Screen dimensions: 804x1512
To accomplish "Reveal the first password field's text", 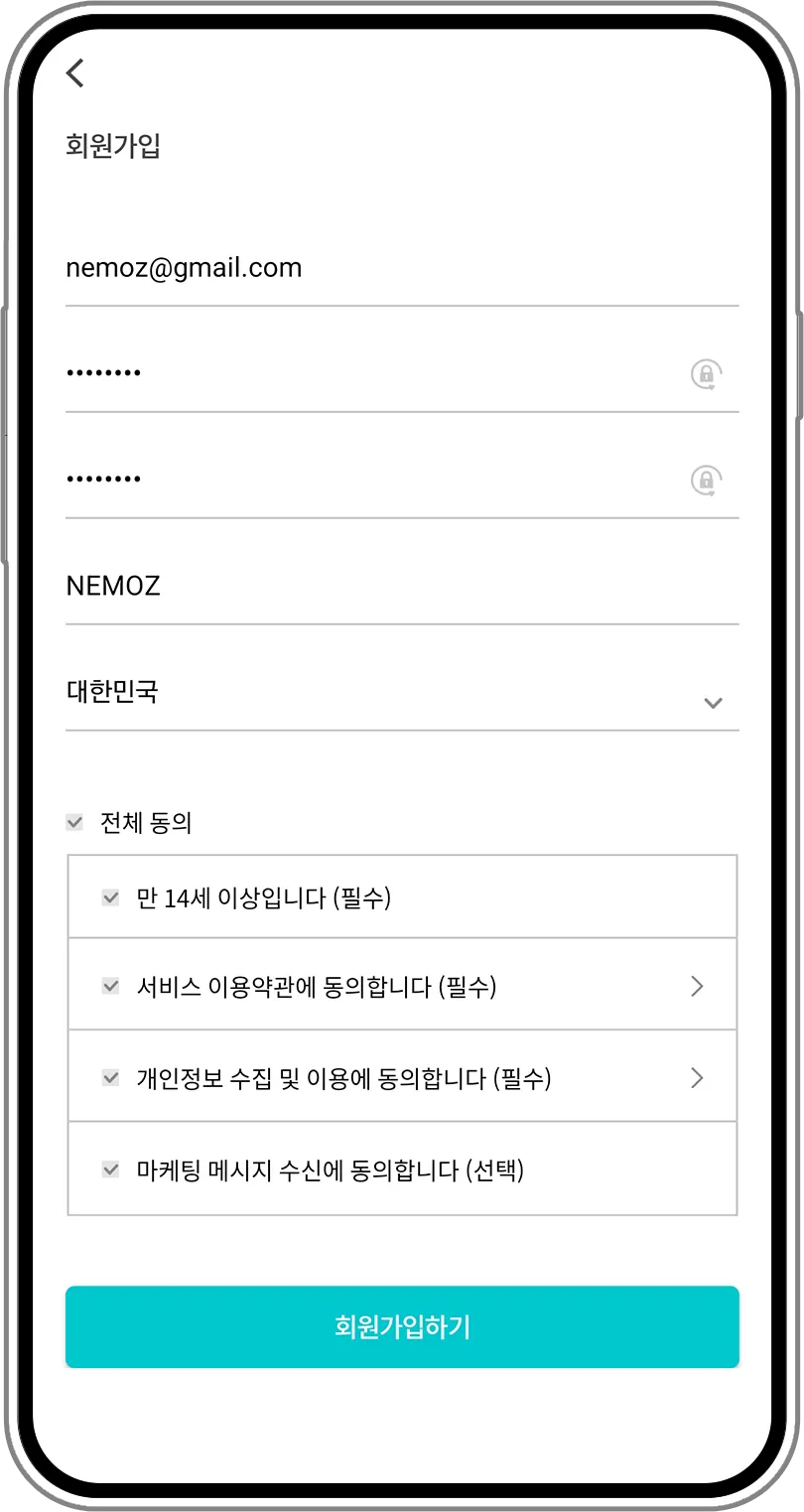I will pyautogui.click(x=706, y=374).
